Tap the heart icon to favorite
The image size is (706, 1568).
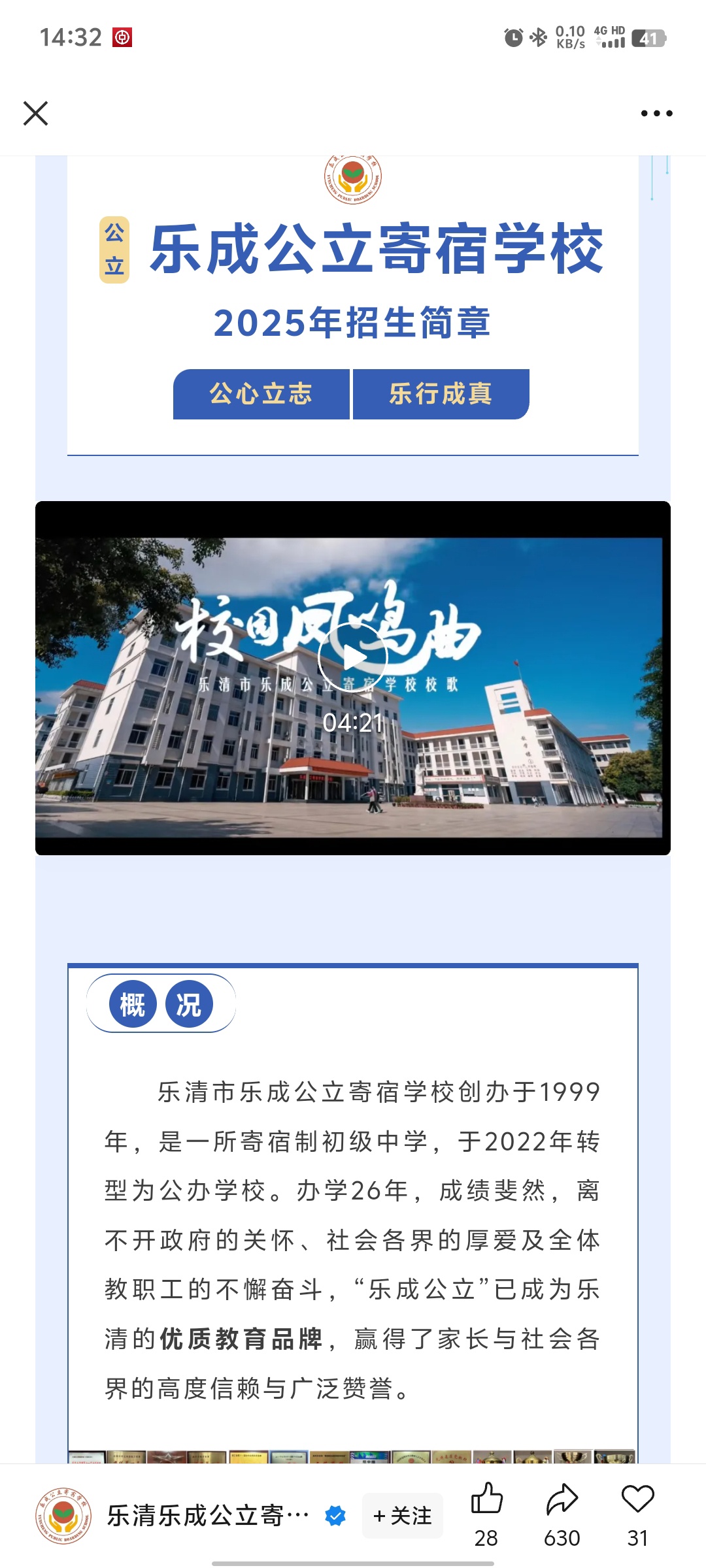coord(637,1499)
